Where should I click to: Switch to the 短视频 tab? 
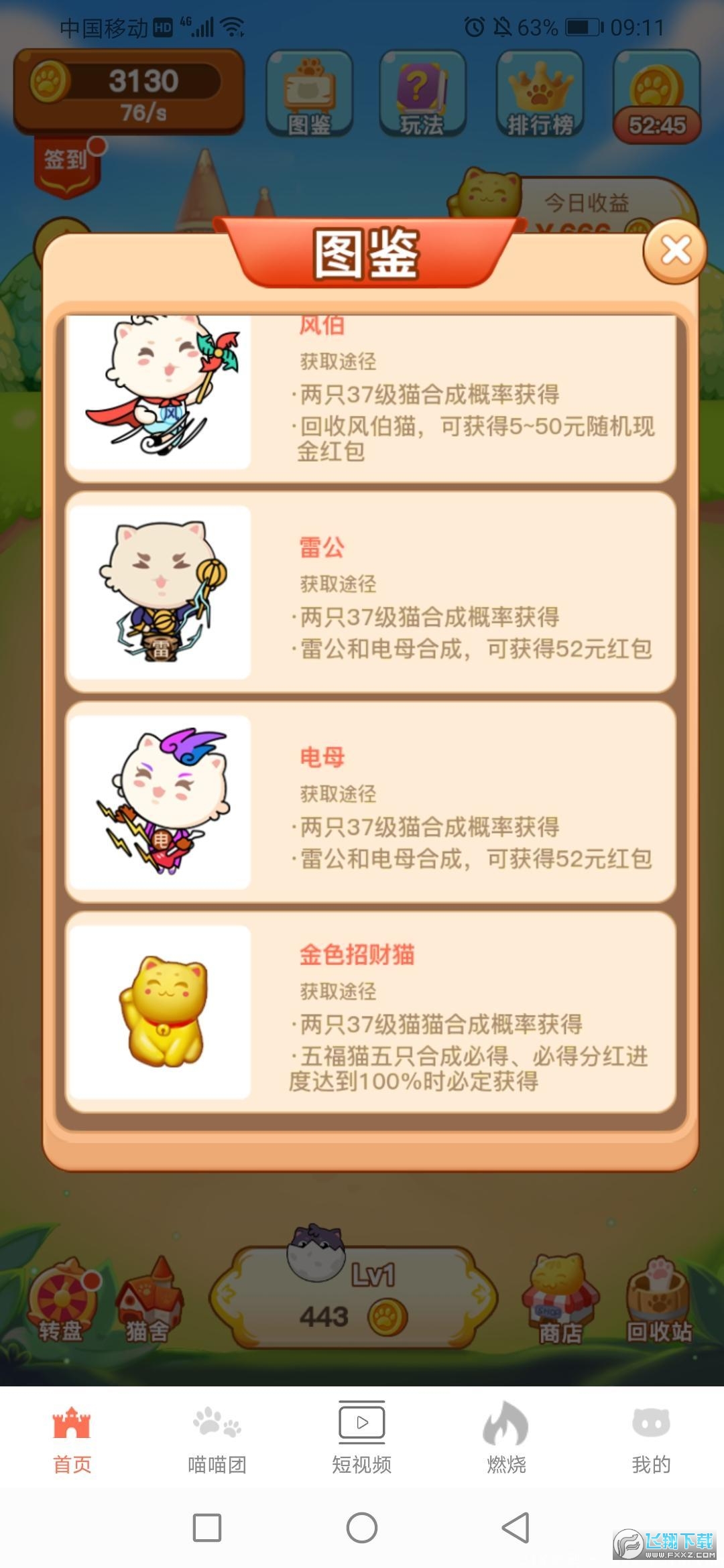(x=361, y=1438)
